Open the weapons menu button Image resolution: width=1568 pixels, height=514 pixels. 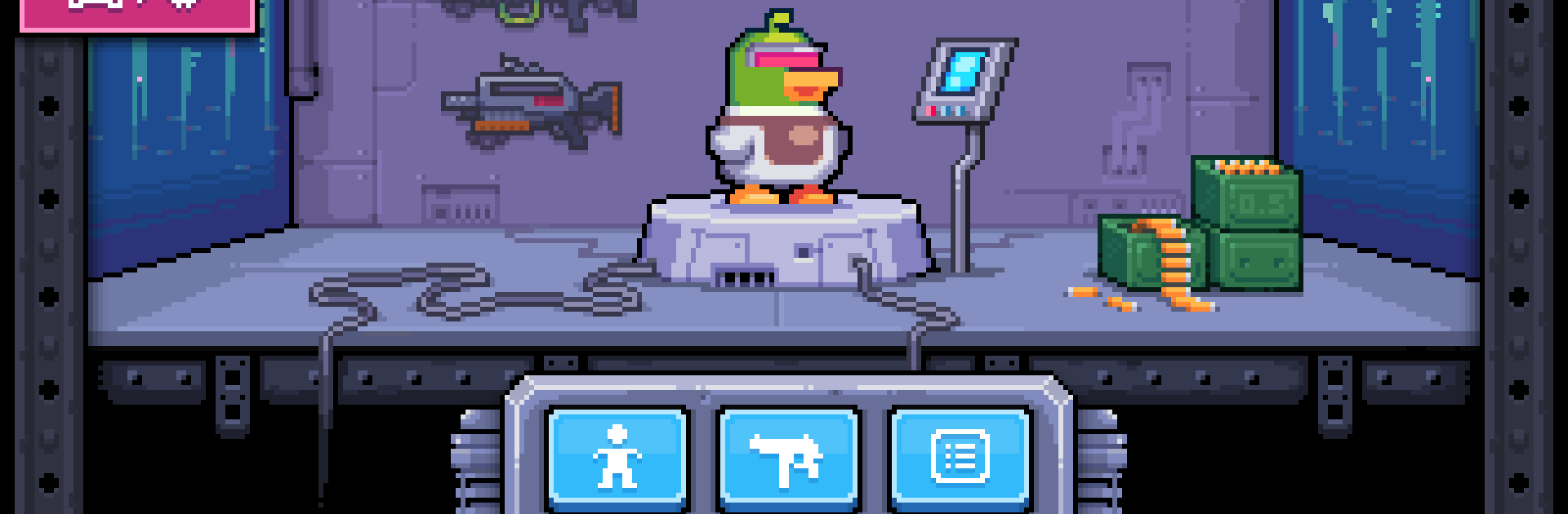click(789, 457)
